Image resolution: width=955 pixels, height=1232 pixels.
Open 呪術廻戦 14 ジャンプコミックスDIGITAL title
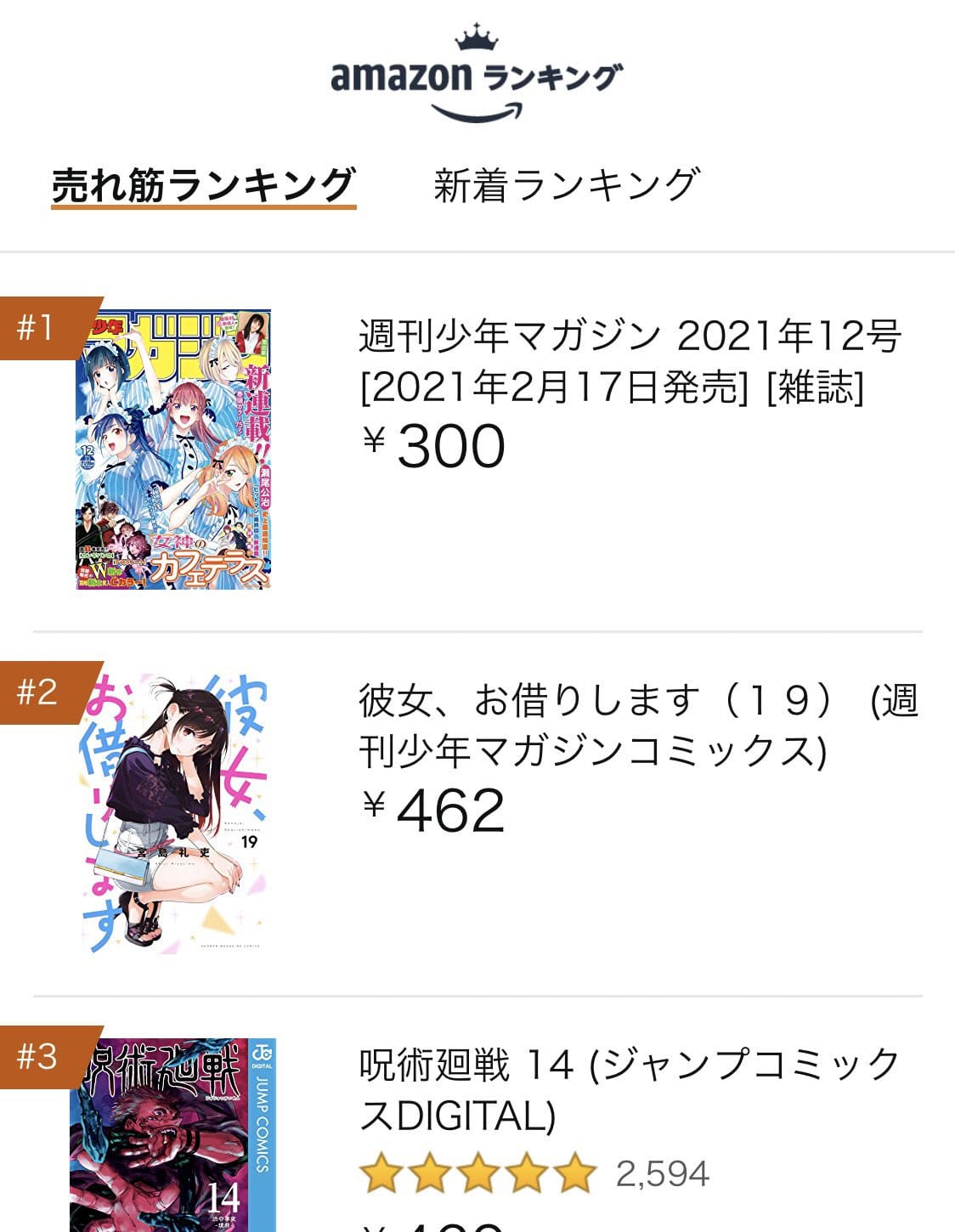point(629,1089)
